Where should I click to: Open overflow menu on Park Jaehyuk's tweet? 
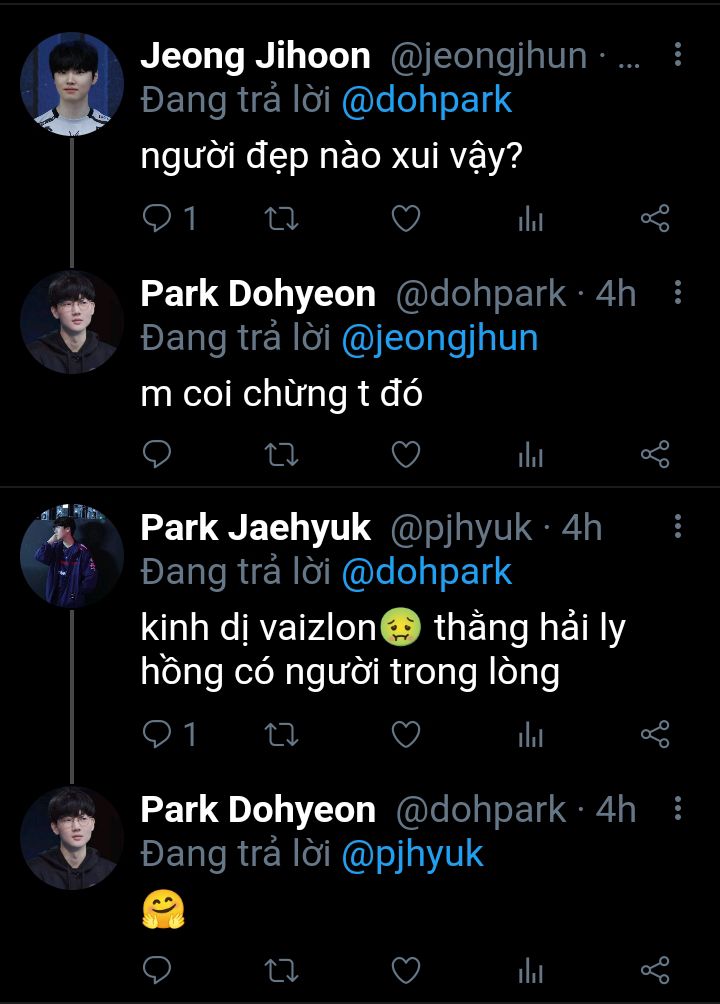point(678,527)
